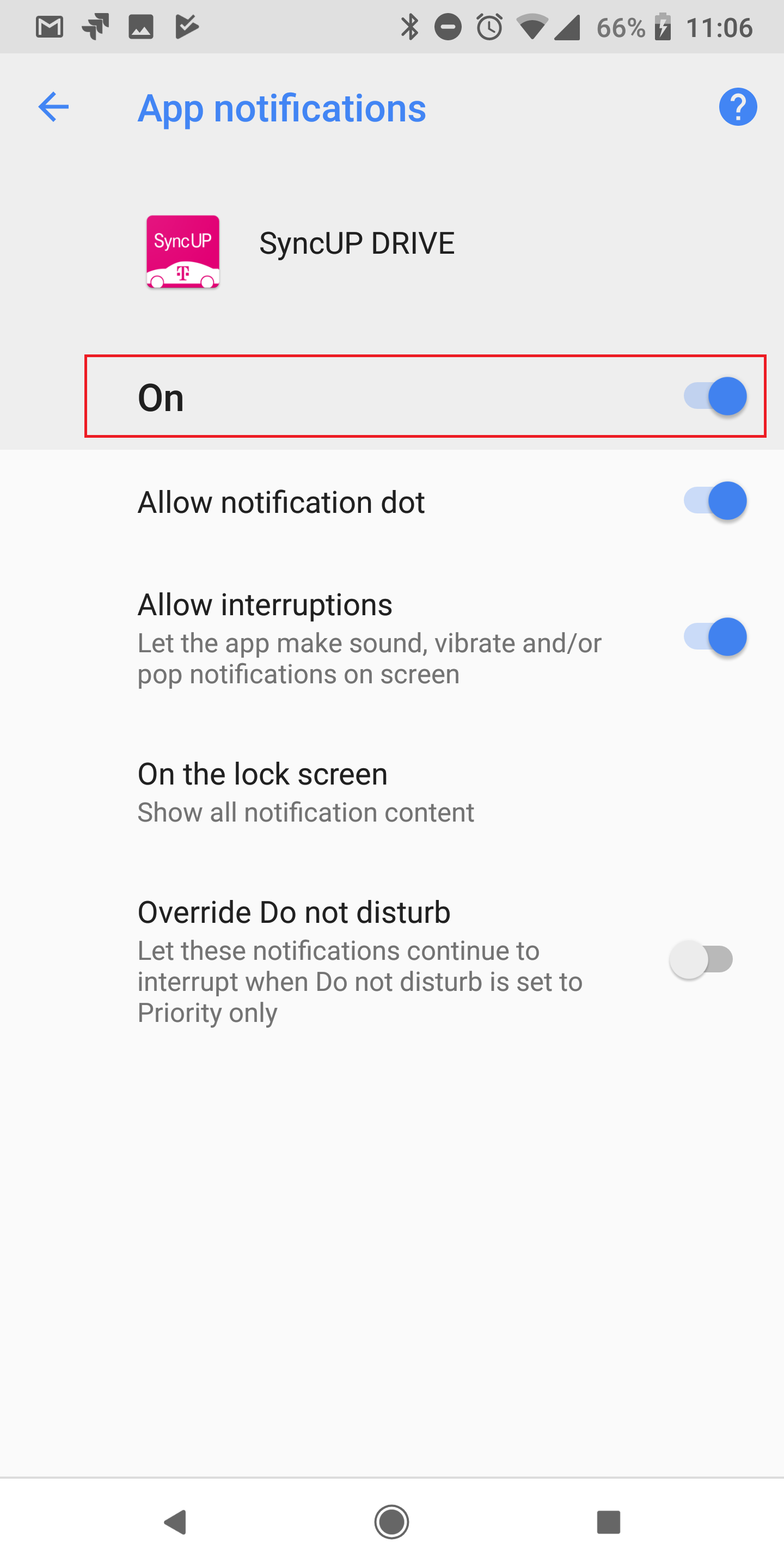
Task: Tap the Bluetooth status bar icon
Action: coord(411,26)
